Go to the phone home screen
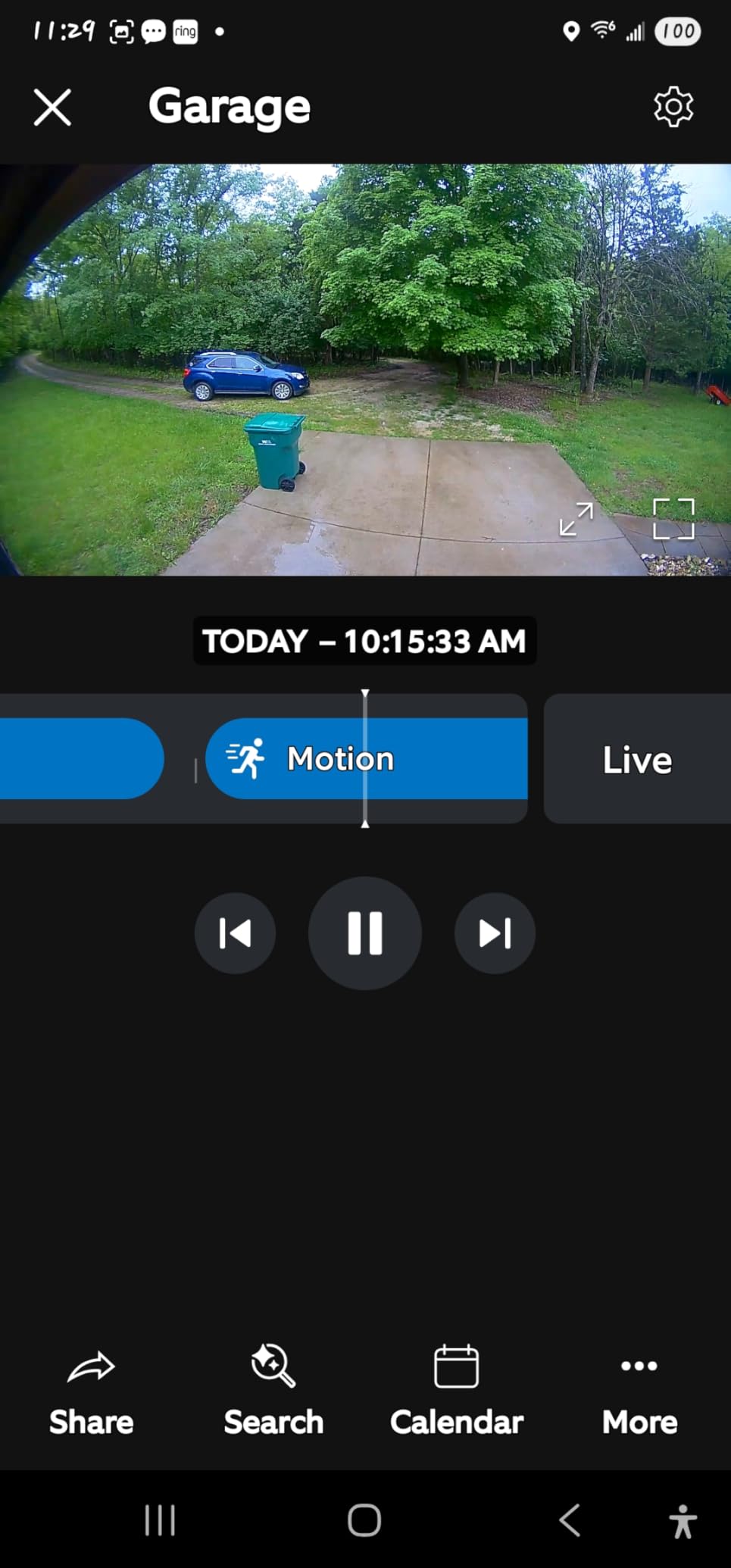The image size is (731, 1568). (x=364, y=1520)
